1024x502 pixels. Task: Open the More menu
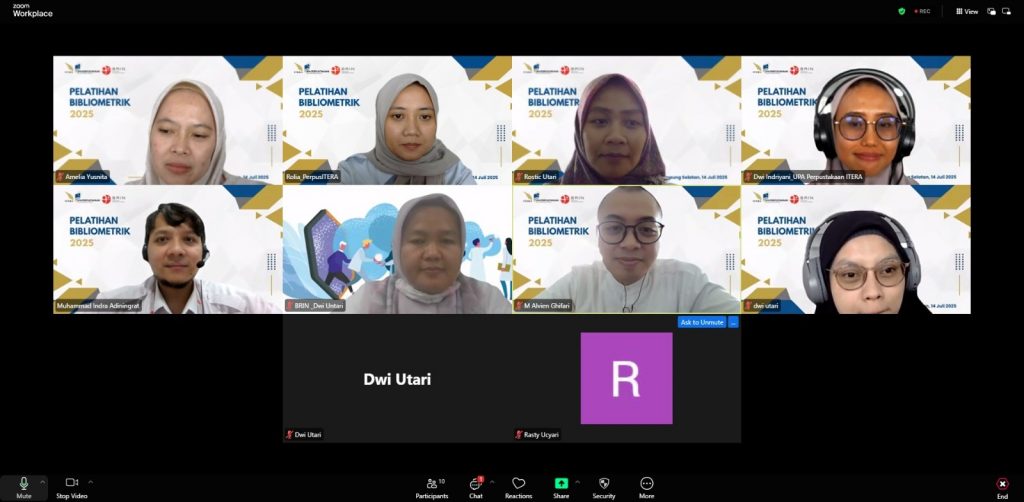tap(647, 485)
